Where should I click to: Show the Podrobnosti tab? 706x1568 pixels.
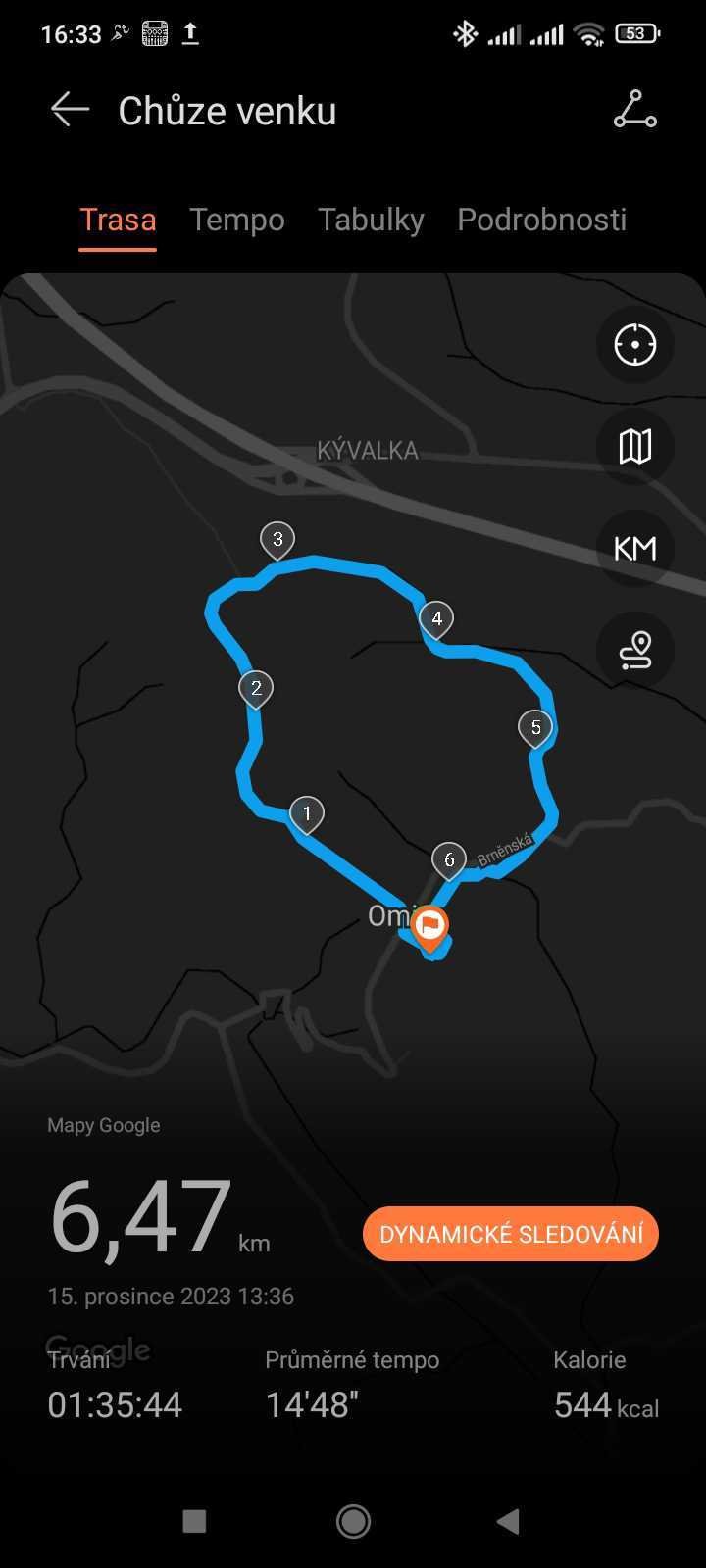point(541,220)
